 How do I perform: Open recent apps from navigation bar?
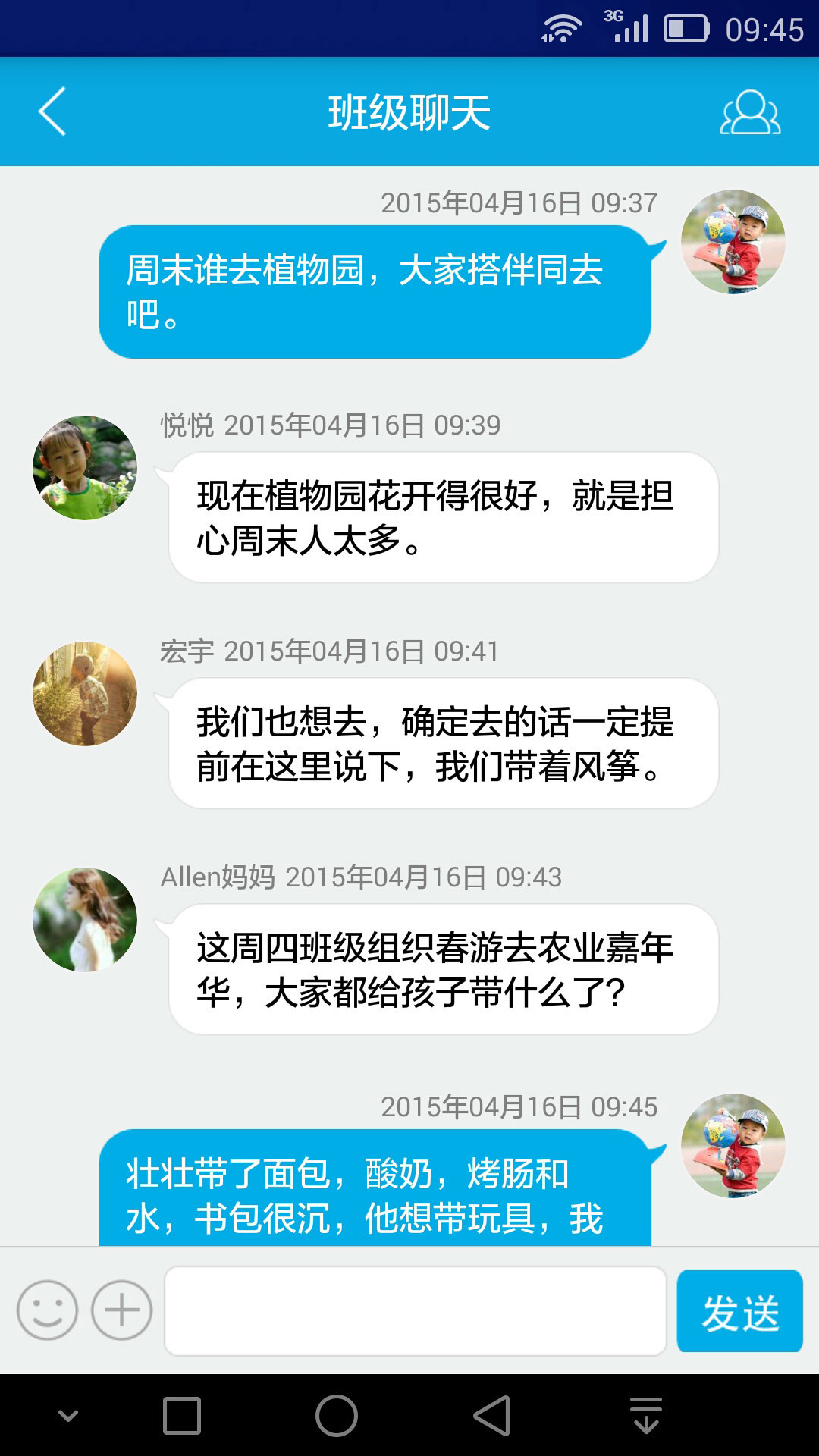click(182, 1416)
